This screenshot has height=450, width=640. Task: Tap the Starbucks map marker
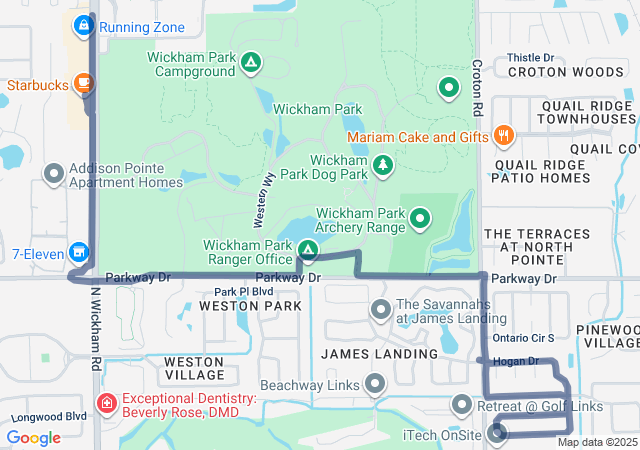84,85
